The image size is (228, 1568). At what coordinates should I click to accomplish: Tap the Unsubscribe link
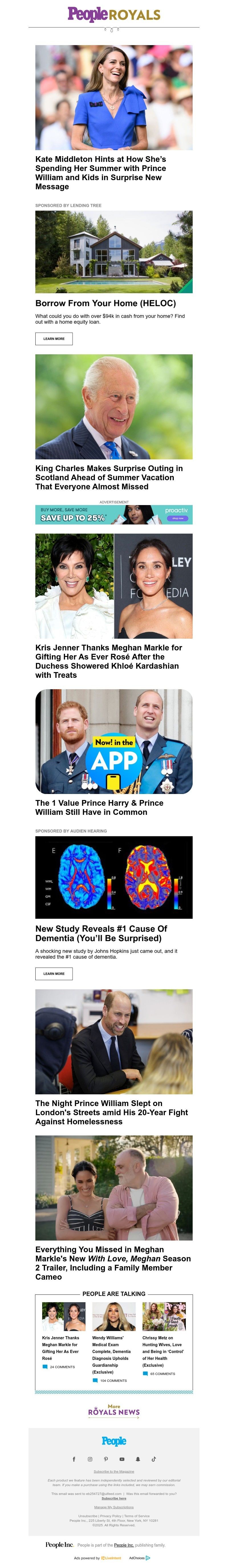pos(87,1516)
